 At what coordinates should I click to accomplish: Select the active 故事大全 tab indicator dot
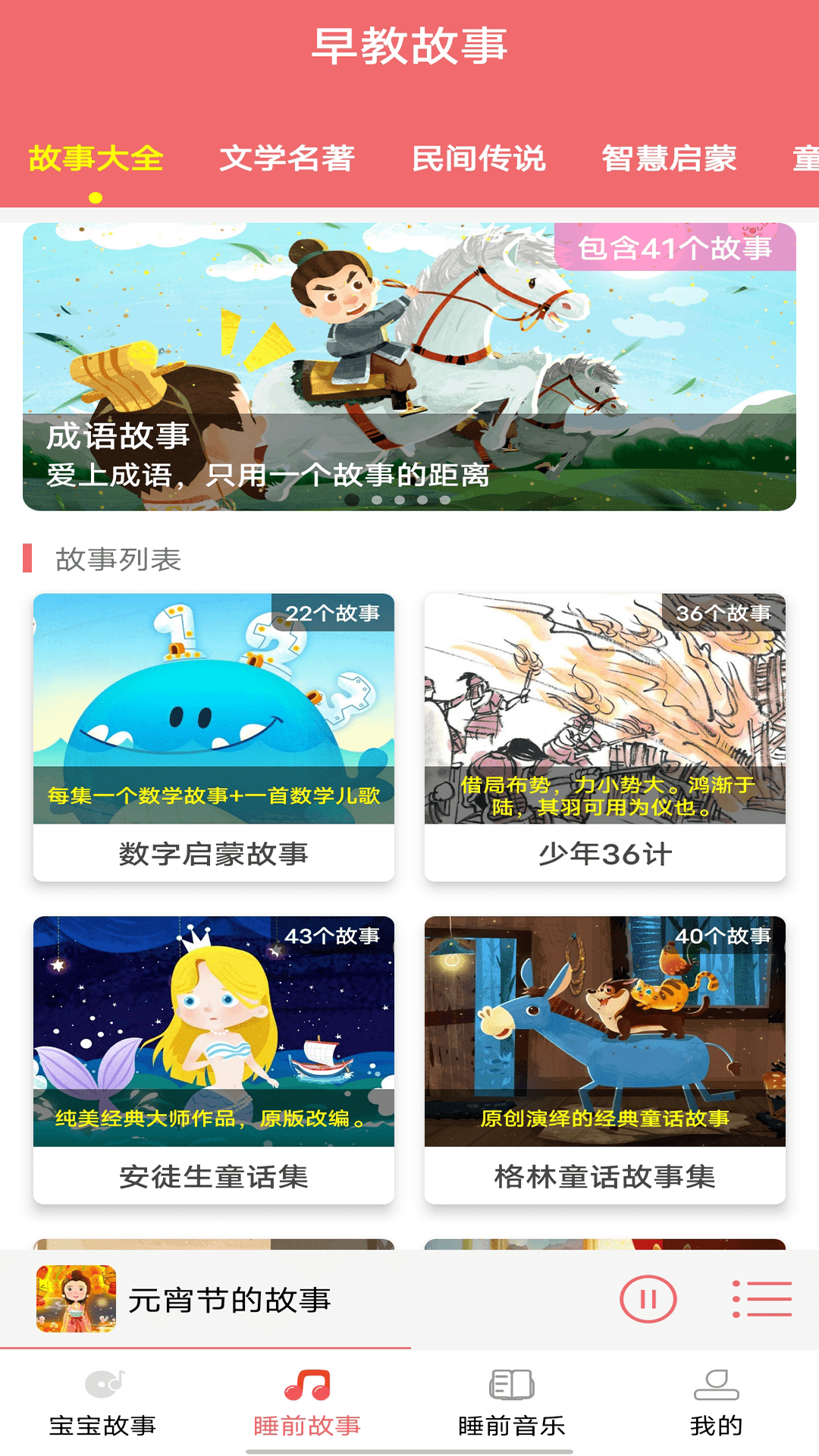[x=94, y=196]
